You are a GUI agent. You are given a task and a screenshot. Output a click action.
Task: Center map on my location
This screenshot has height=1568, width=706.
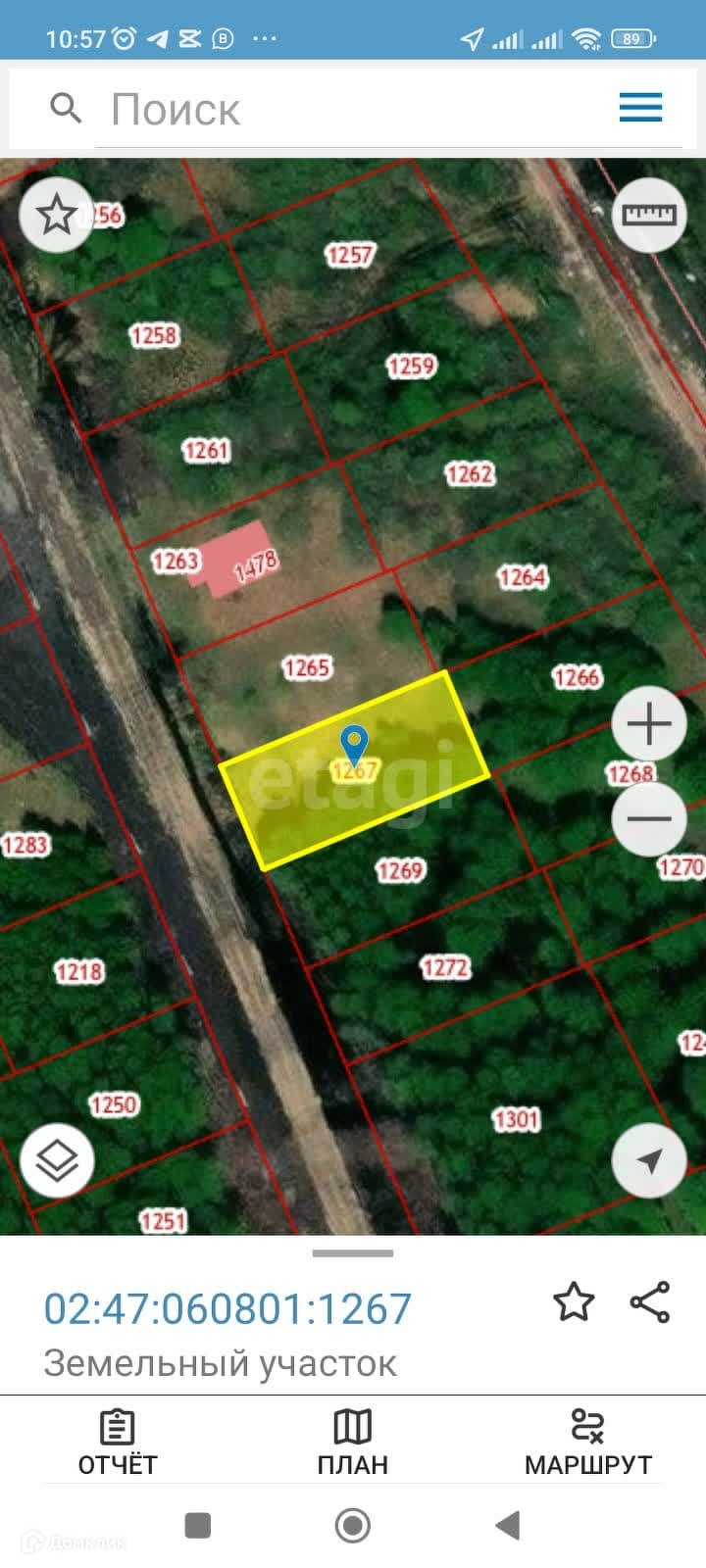(648, 1161)
